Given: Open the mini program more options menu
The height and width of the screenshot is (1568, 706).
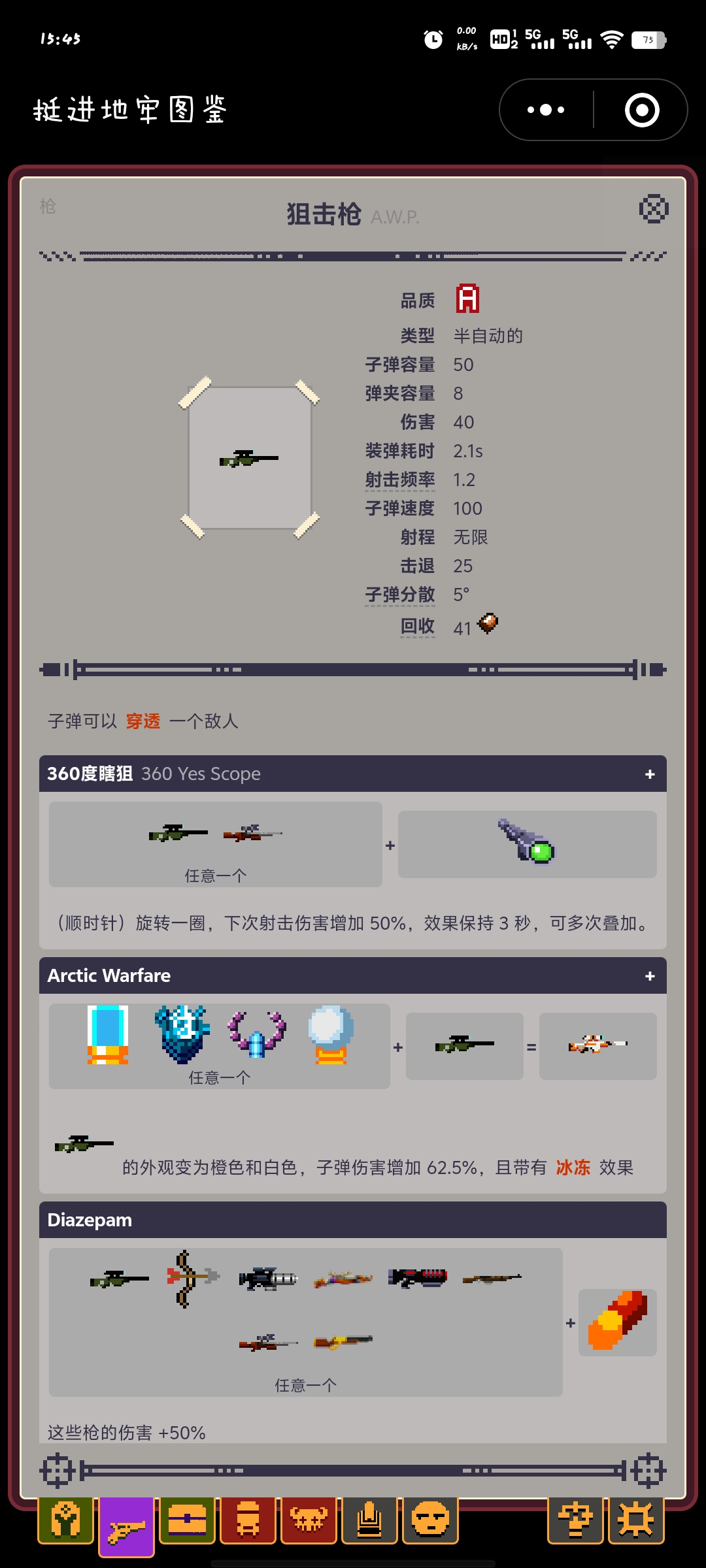Looking at the screenshot, I should click(x=546, y=110).
